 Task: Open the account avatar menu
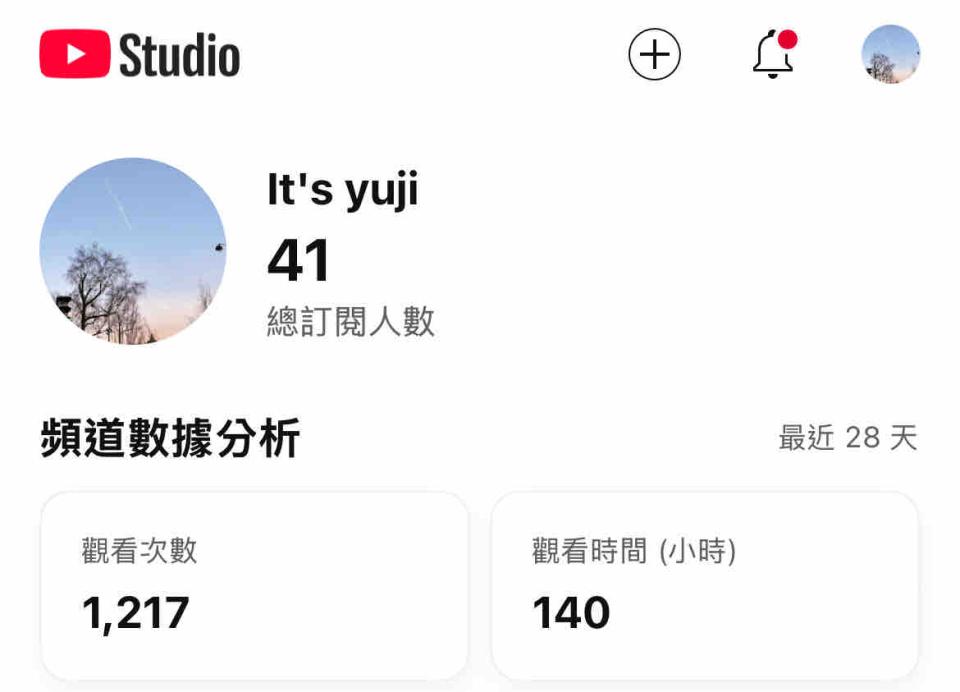click(x=890, y=54)
